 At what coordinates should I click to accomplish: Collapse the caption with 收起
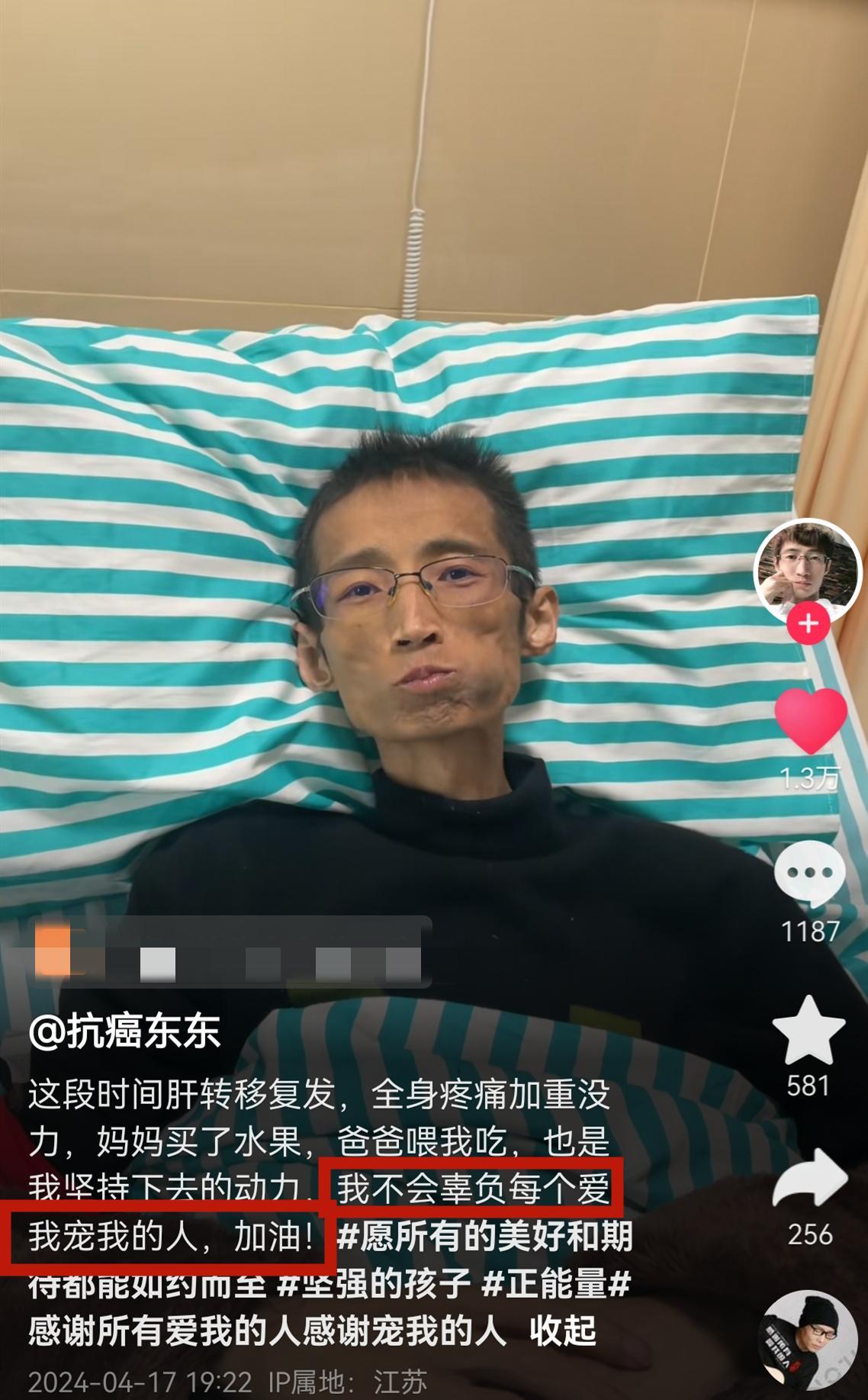click(563, 1331)
